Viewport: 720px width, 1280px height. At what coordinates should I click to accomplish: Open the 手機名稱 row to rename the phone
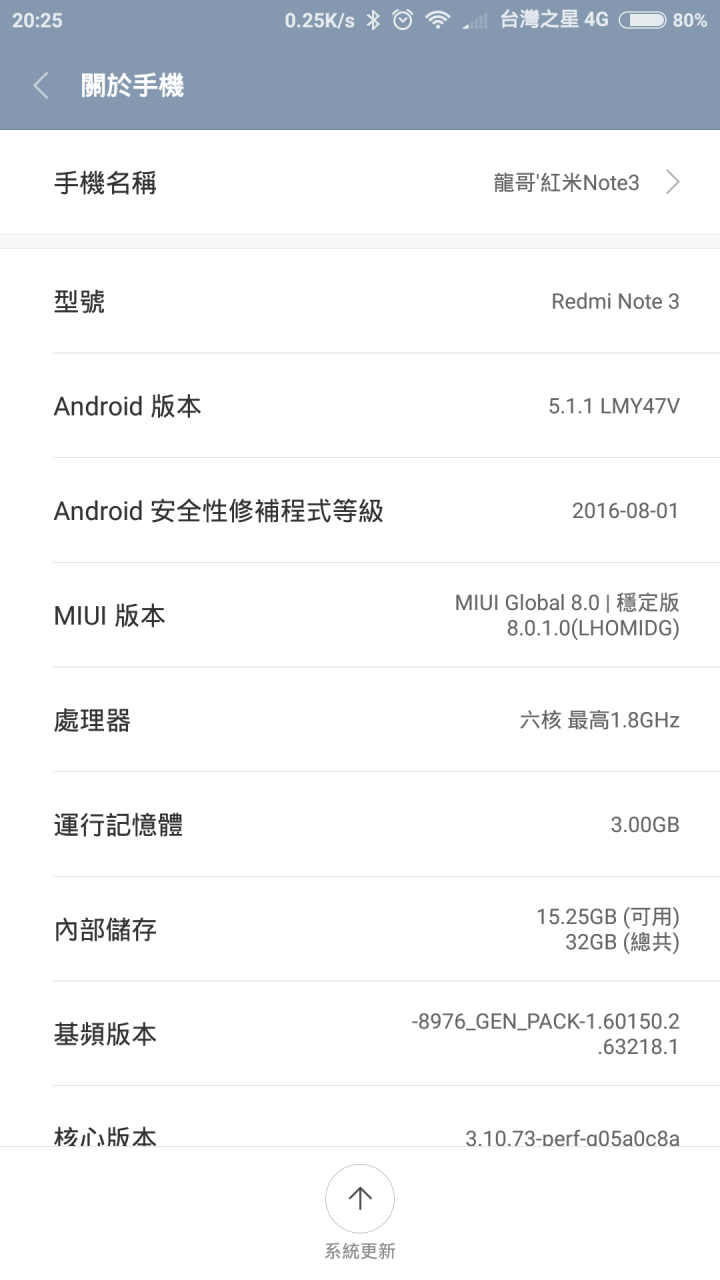click(x=360, y=183)
